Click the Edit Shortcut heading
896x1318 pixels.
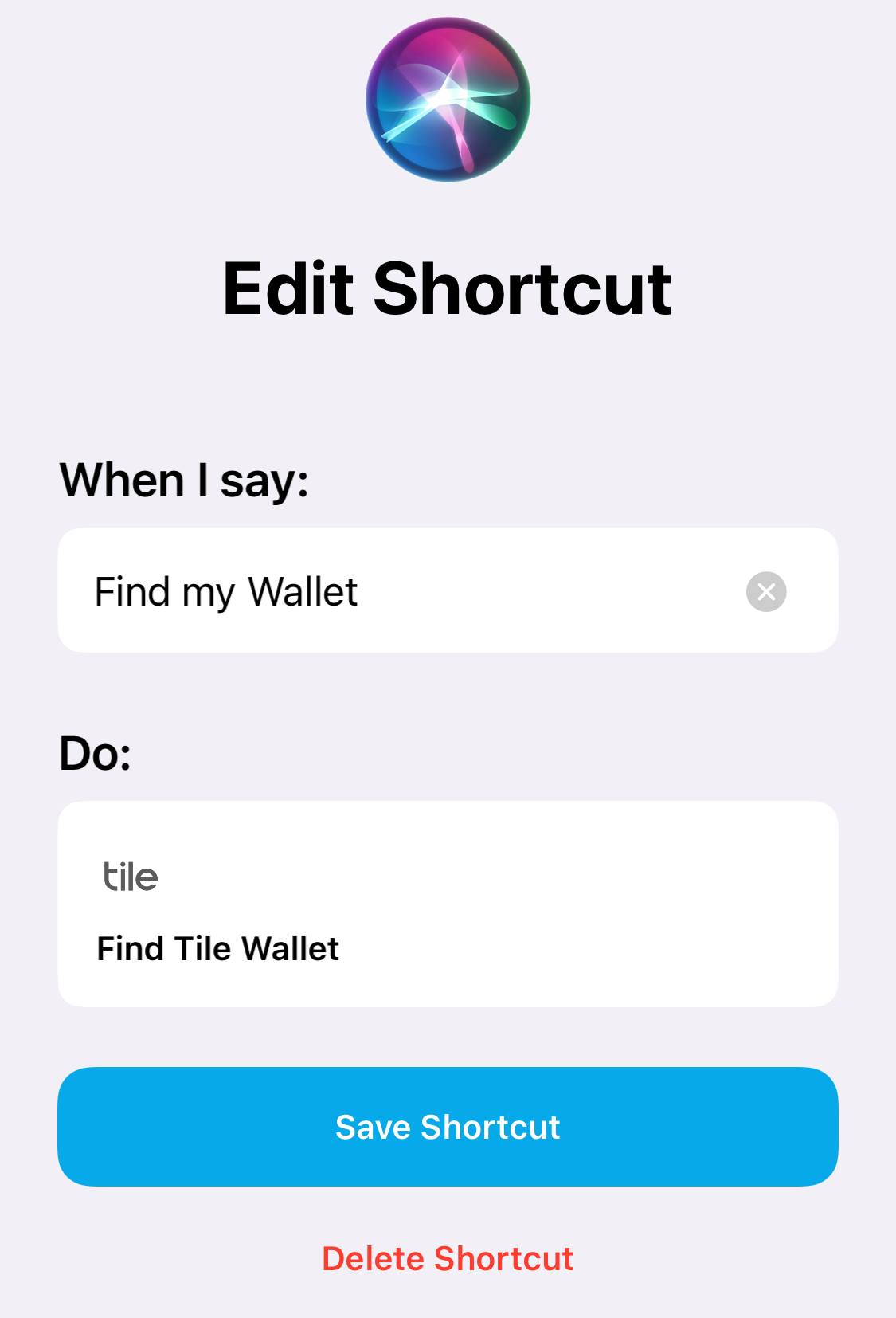(x=448, y=290)
